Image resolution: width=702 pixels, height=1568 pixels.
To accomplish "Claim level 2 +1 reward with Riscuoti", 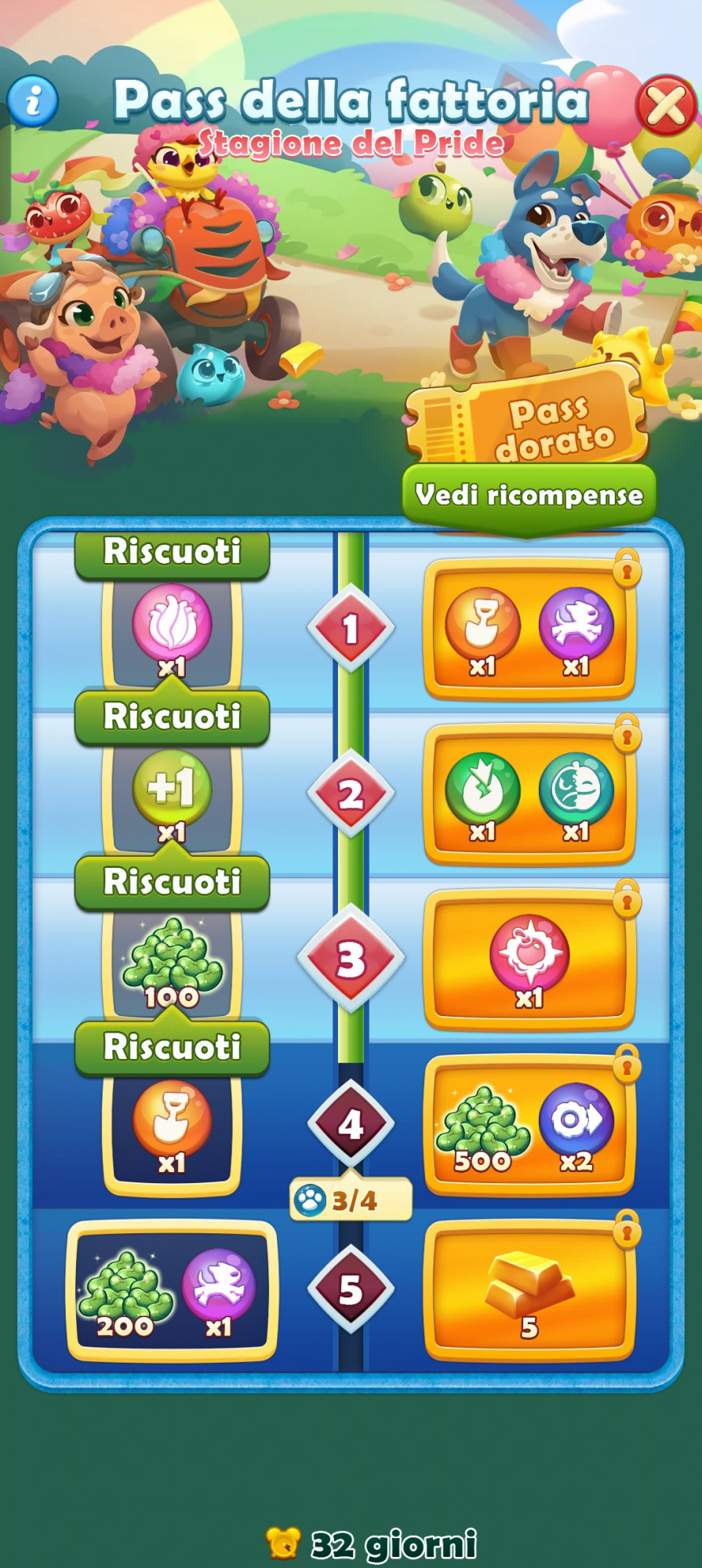I will [172, 717].
